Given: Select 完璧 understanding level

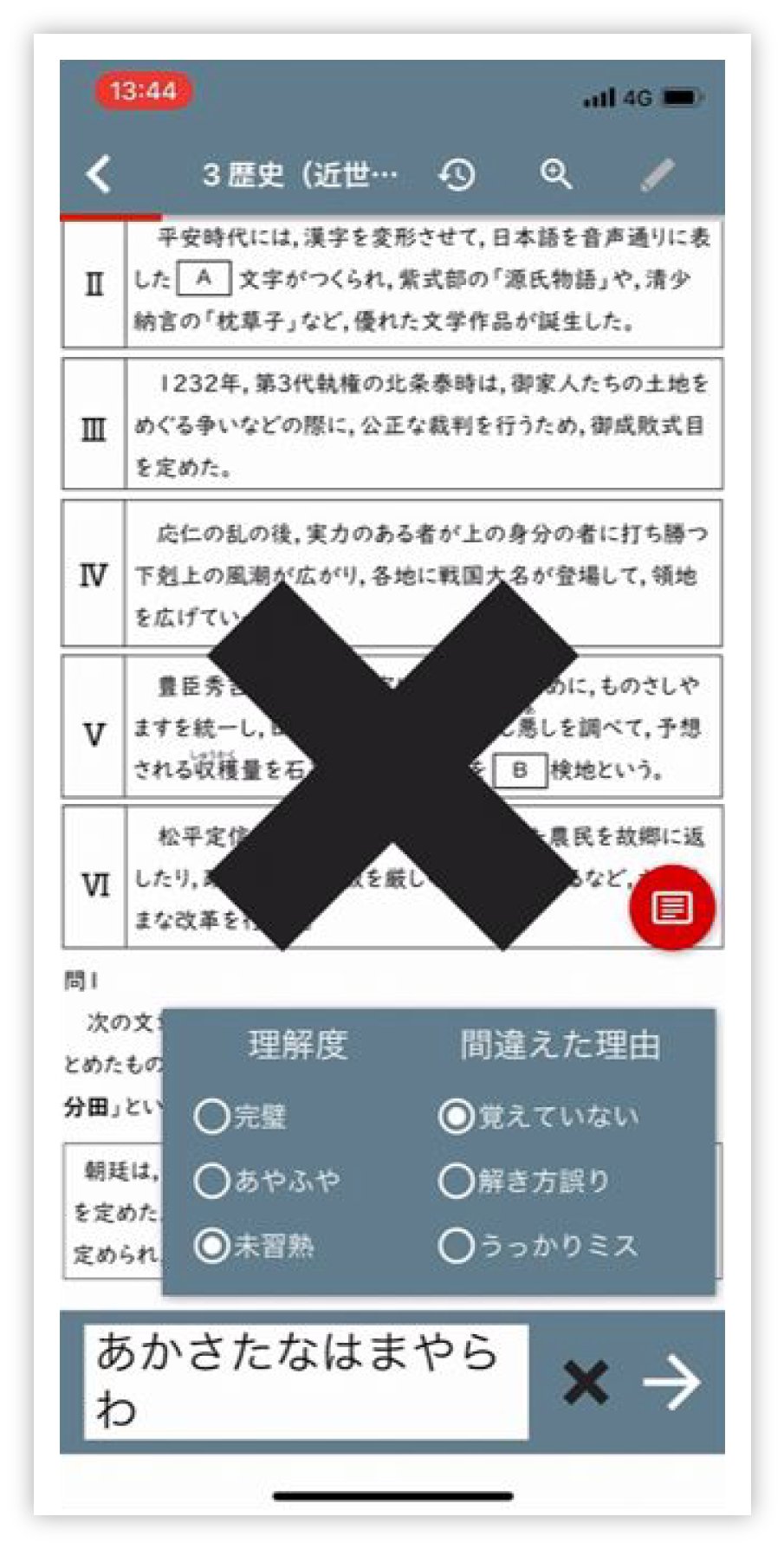Looking at the screenshot, I should point(212,1117).
